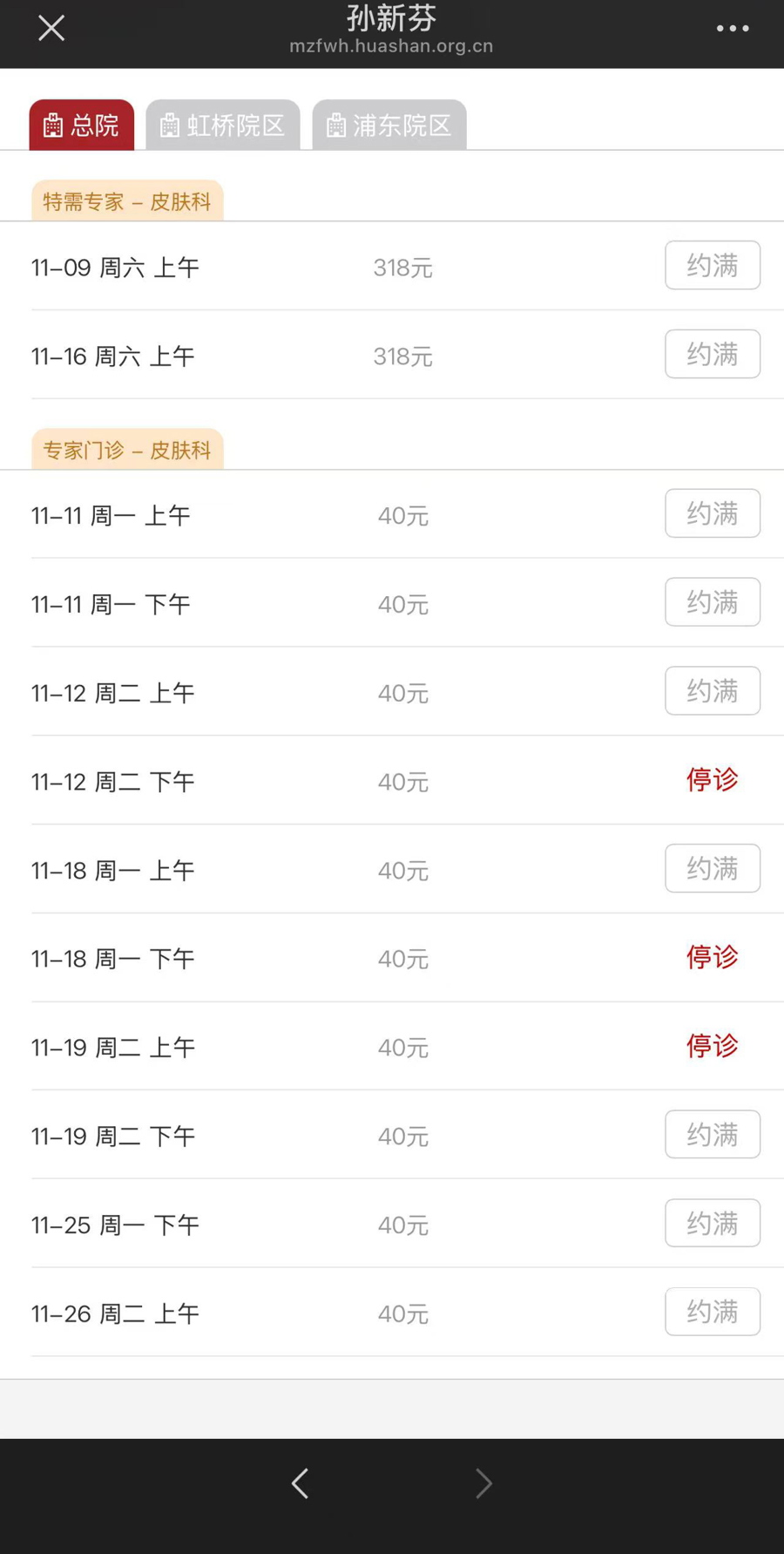Close the webpage with the X icon
This screenshot has height=1554, width=784.
(x=51, y=28)
